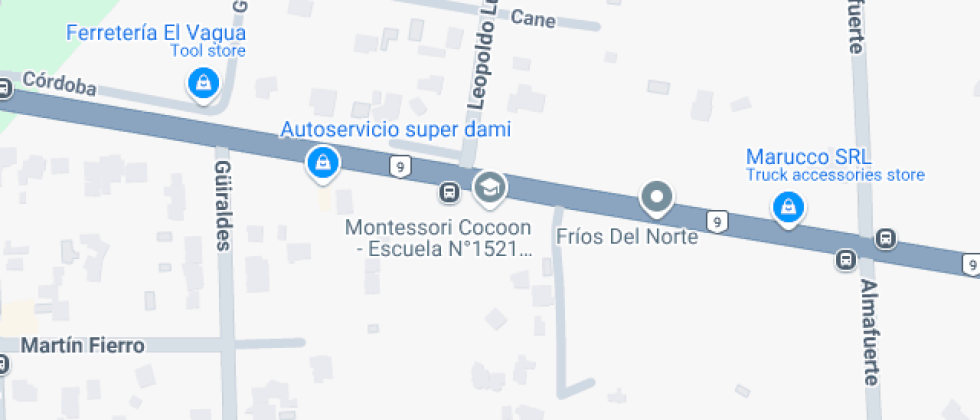Tap the Fríos Del Norte location pin
The width and height of the screenshot is (980, 420).
pos(657,197)
